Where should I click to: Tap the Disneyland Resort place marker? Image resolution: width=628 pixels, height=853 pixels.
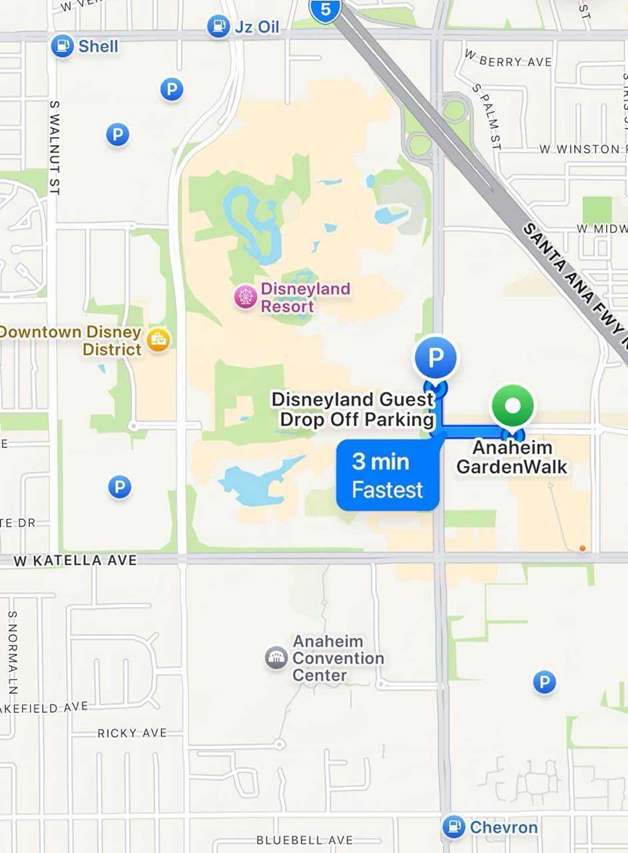[245, 296]
